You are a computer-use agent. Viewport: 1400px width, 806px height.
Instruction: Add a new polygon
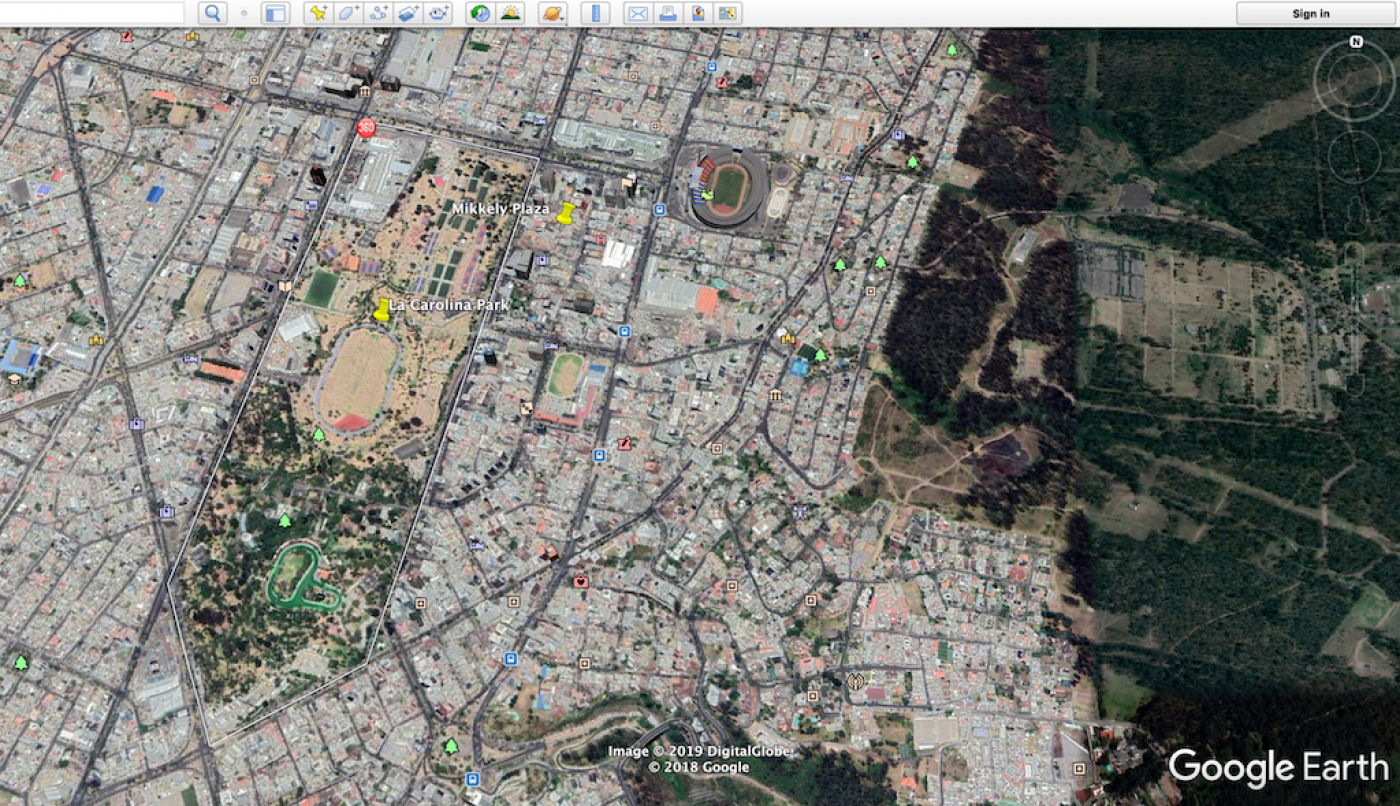click(348, 13)
